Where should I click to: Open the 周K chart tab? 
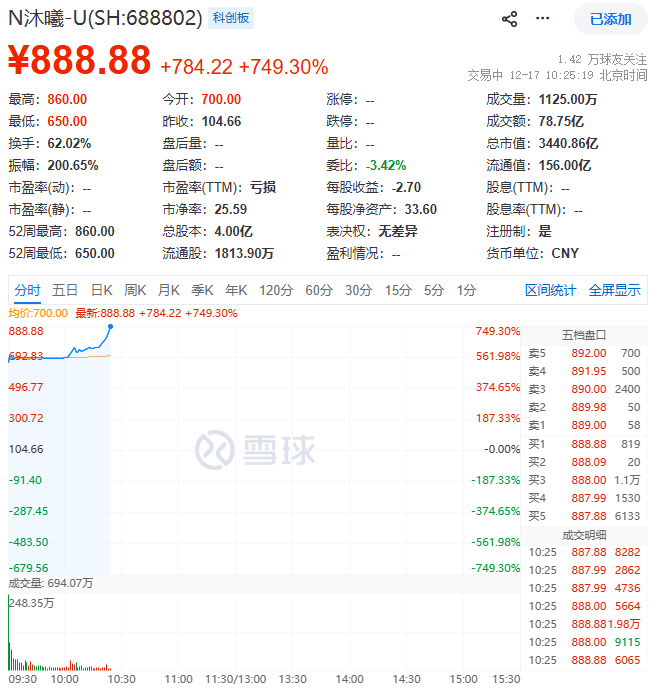coord(135,290)
